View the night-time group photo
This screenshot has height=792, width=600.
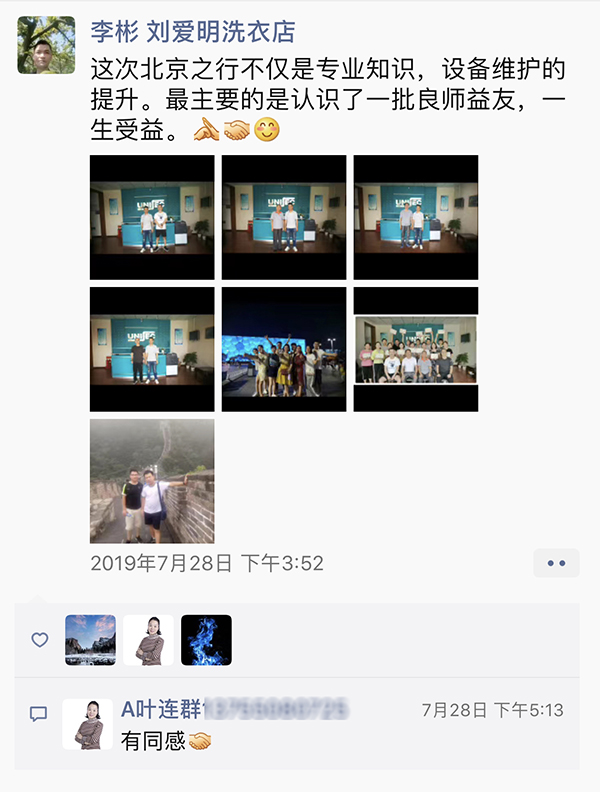tap(284, 351)
